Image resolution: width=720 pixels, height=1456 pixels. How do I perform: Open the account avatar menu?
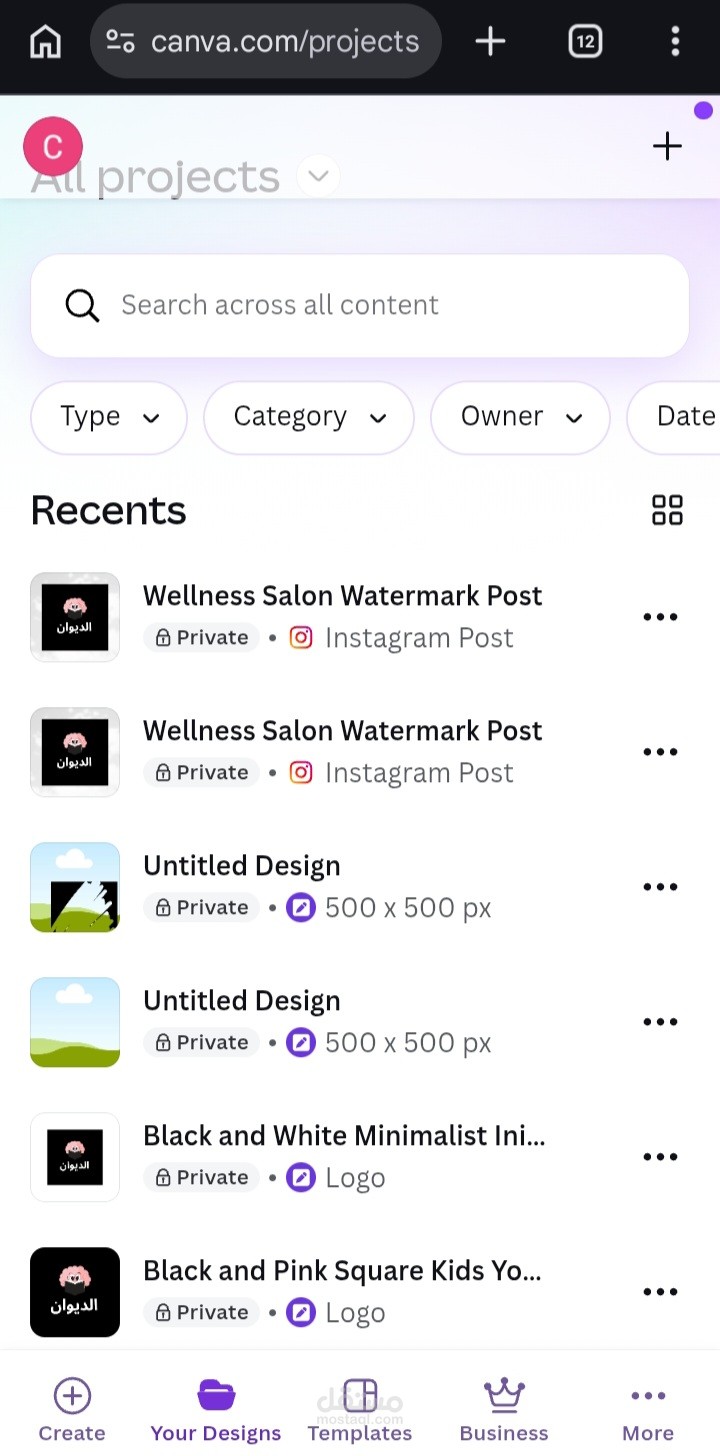[52, 147]
